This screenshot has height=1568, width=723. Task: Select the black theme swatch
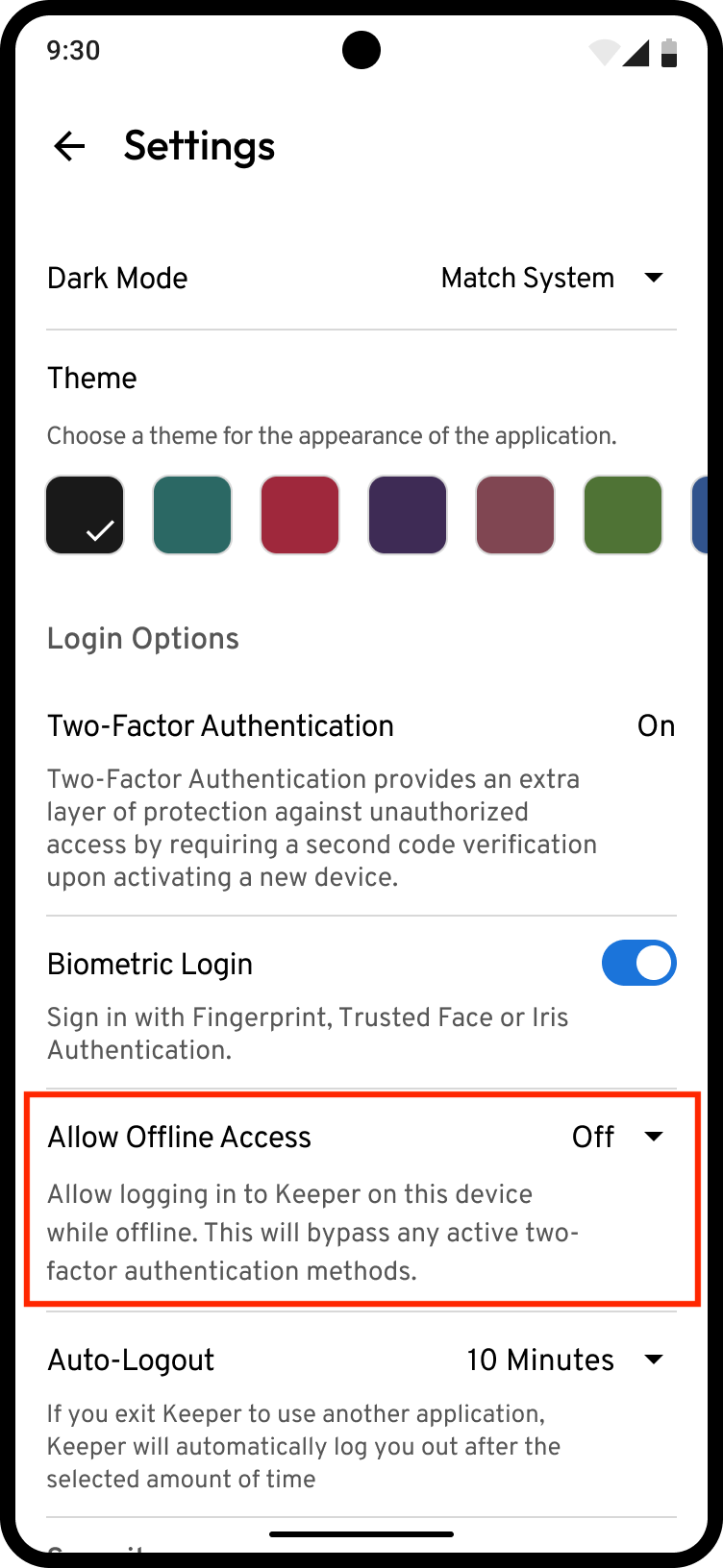(85, 515)
